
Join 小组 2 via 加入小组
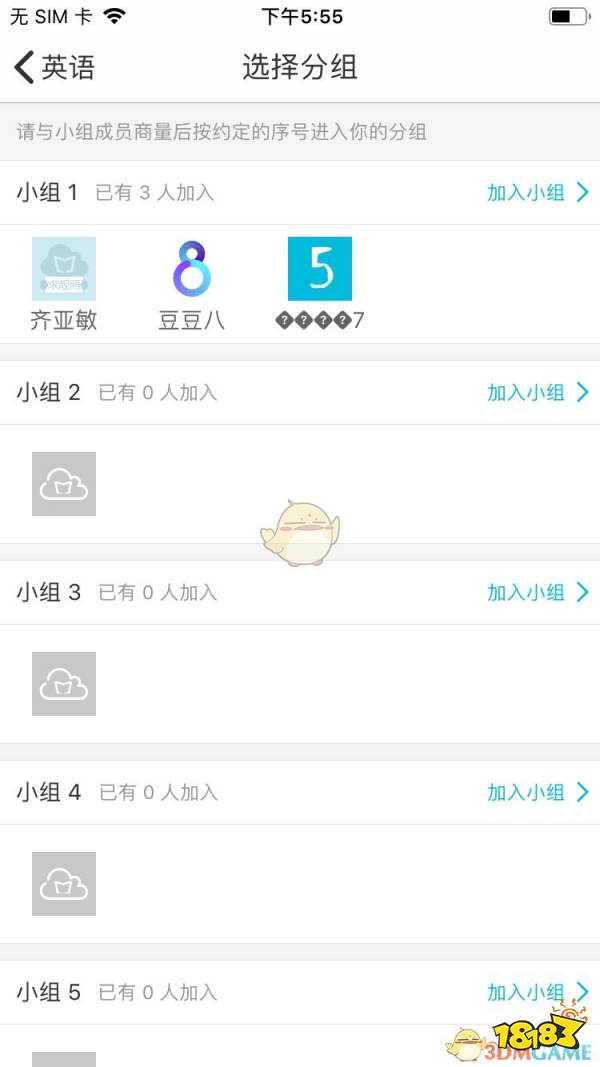point(538,393)
